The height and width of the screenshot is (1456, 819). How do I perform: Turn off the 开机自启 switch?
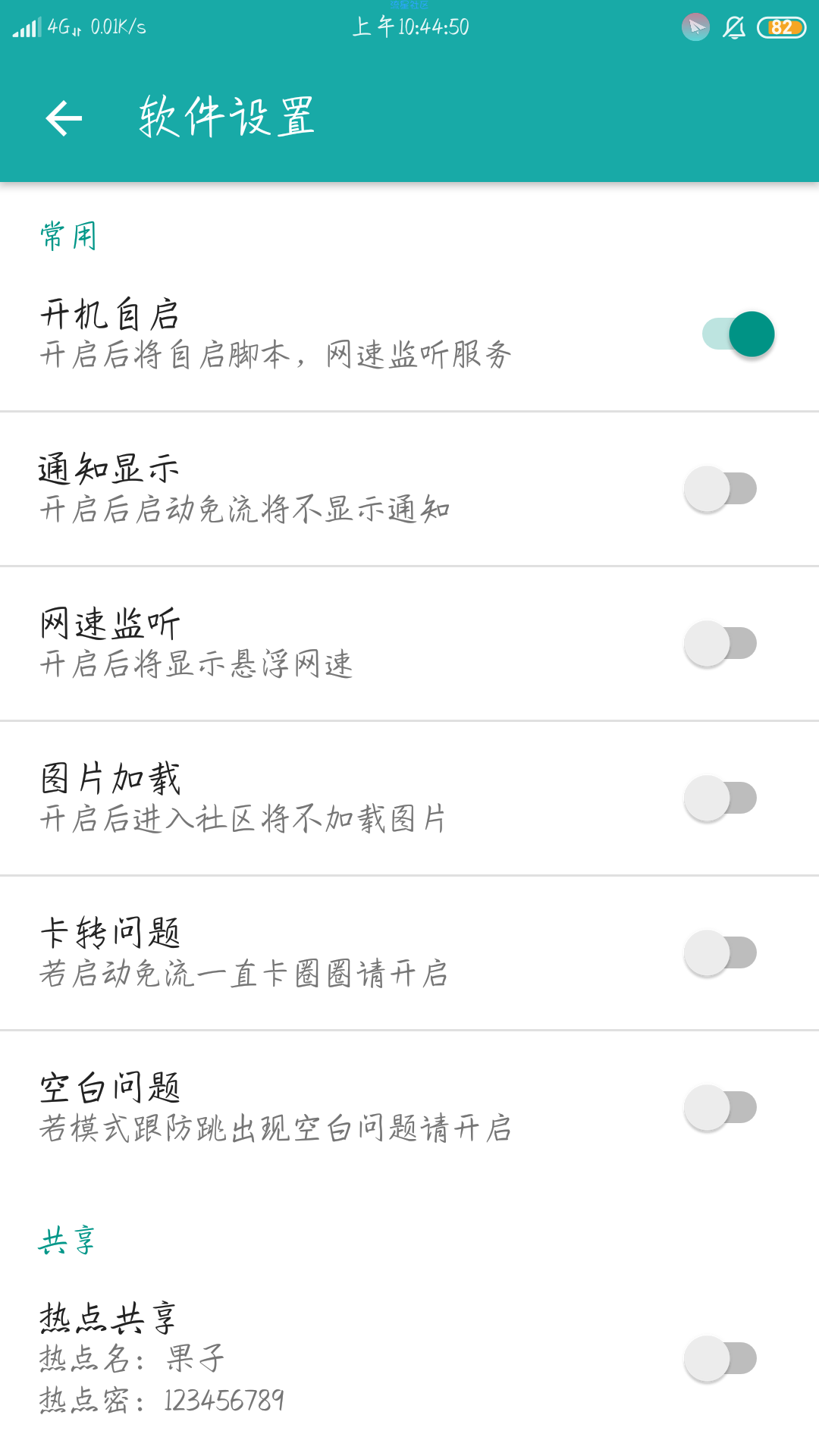tap(738, 334)
